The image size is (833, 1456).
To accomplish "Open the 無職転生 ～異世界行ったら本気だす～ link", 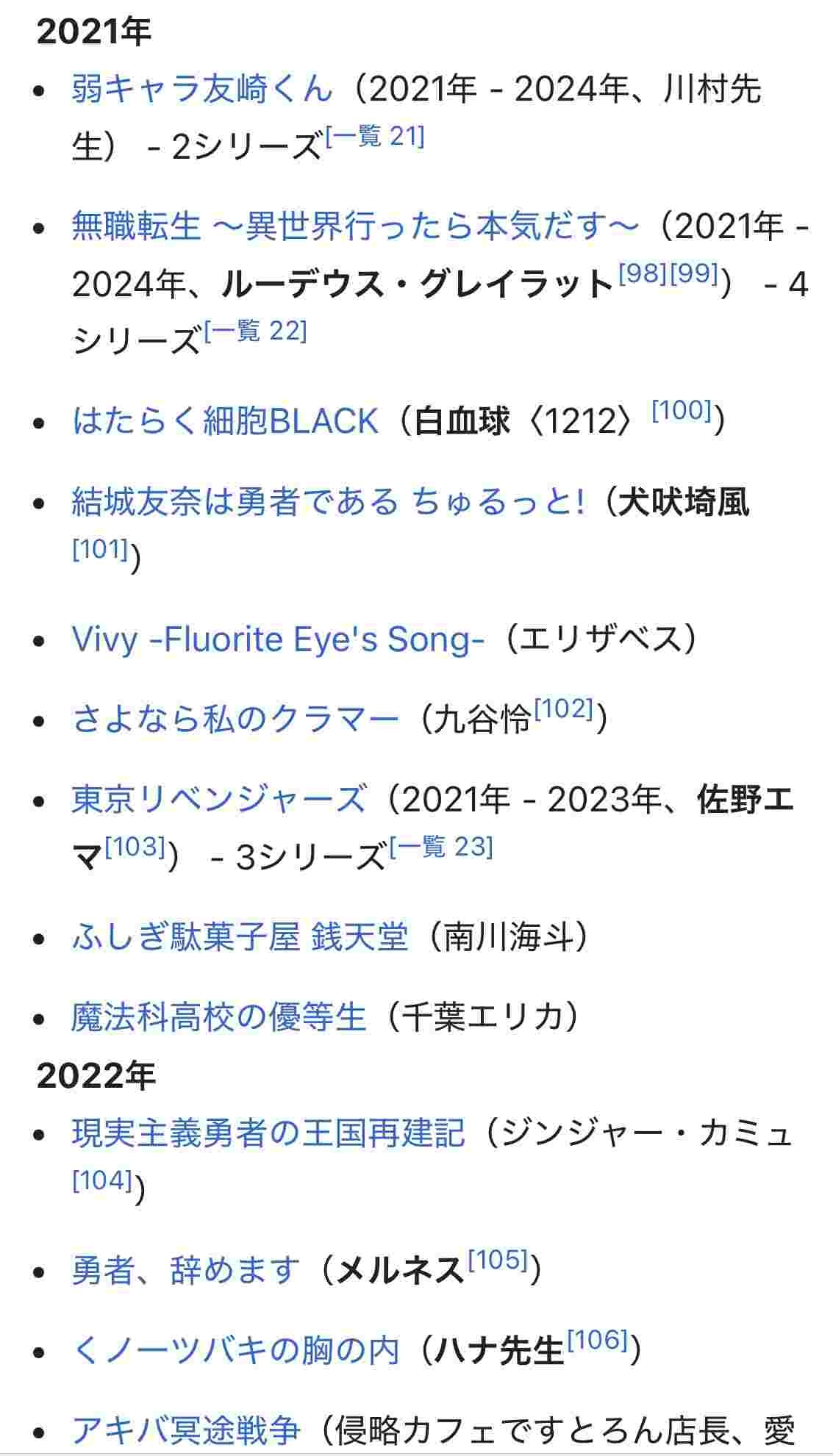I will click(354, 226).
